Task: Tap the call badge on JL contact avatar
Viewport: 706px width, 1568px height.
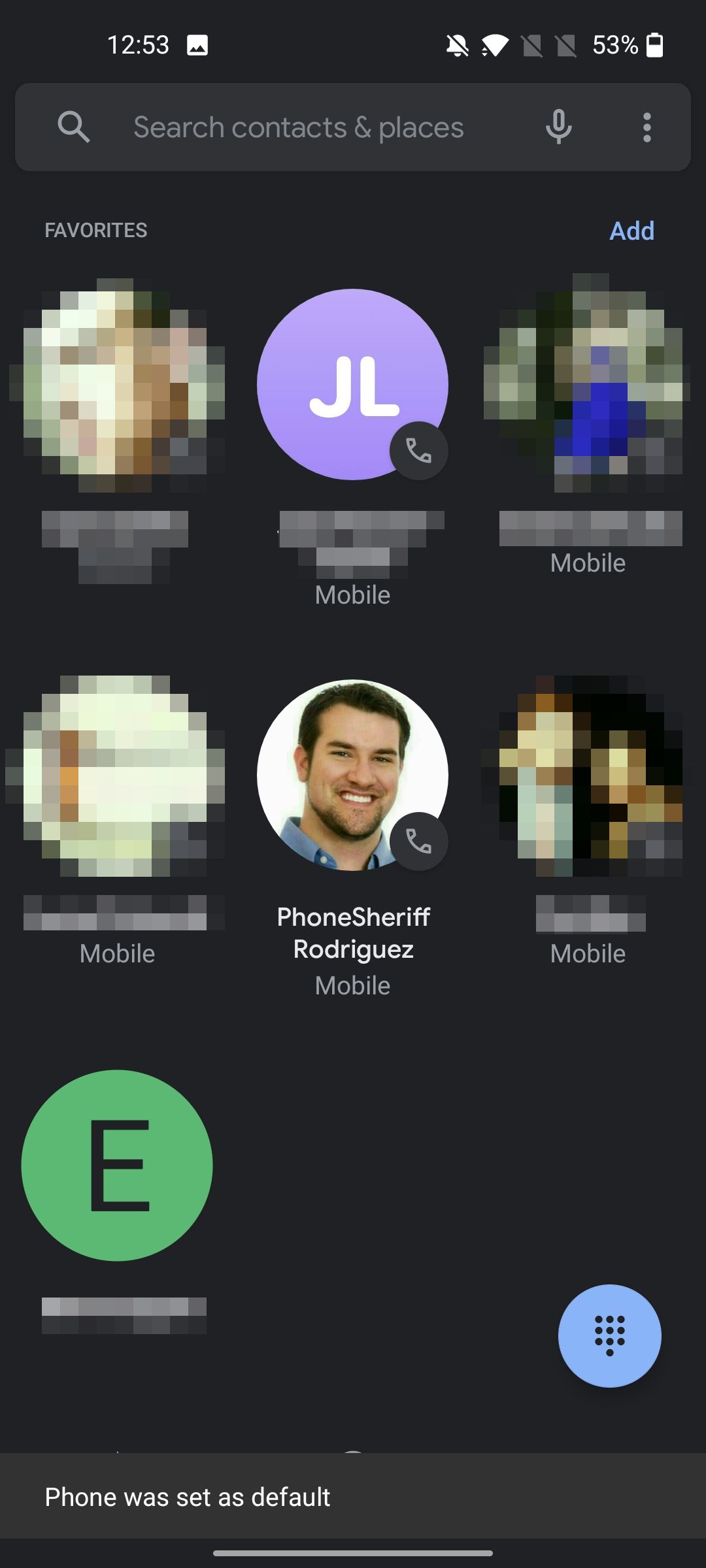Action: [x=419, y=450]
